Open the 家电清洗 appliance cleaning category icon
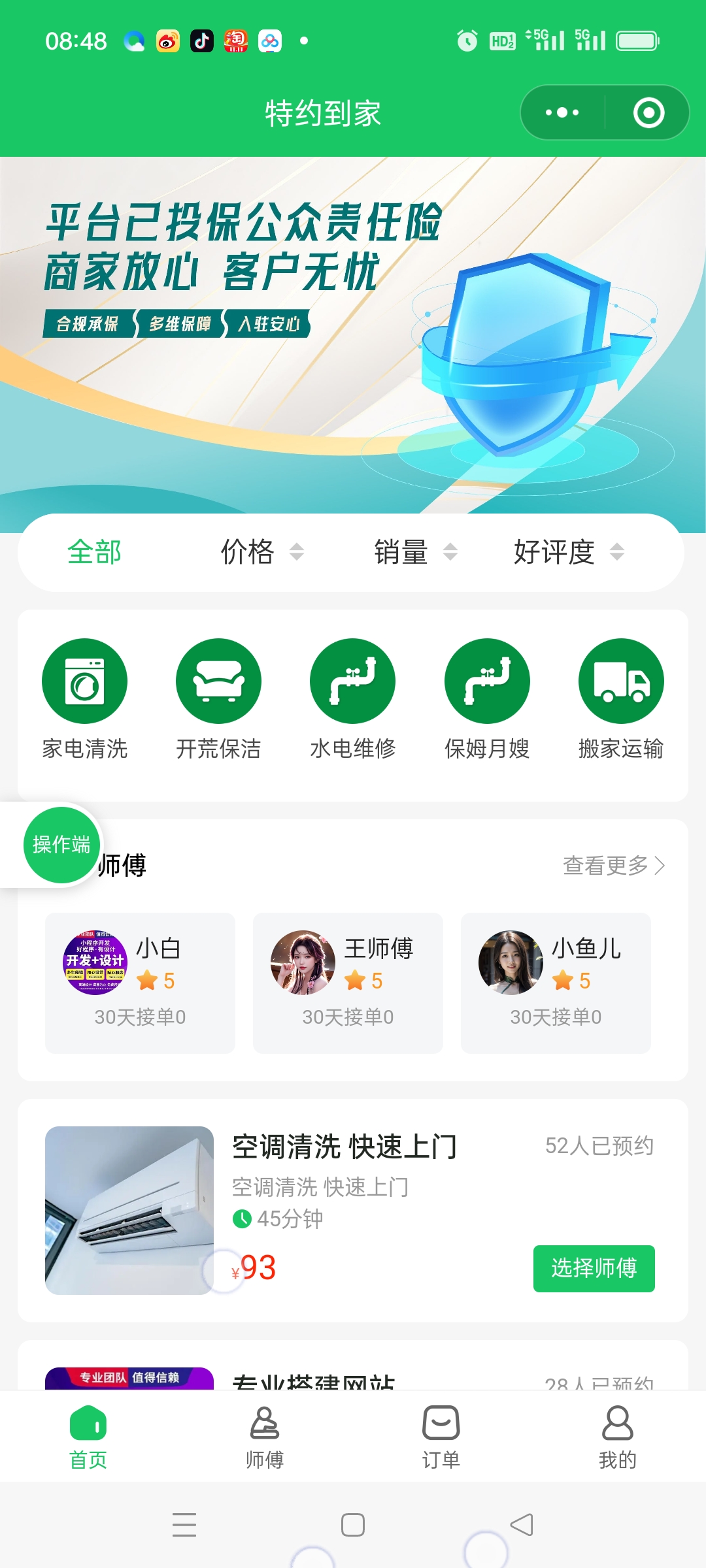 tap(84, 681)
